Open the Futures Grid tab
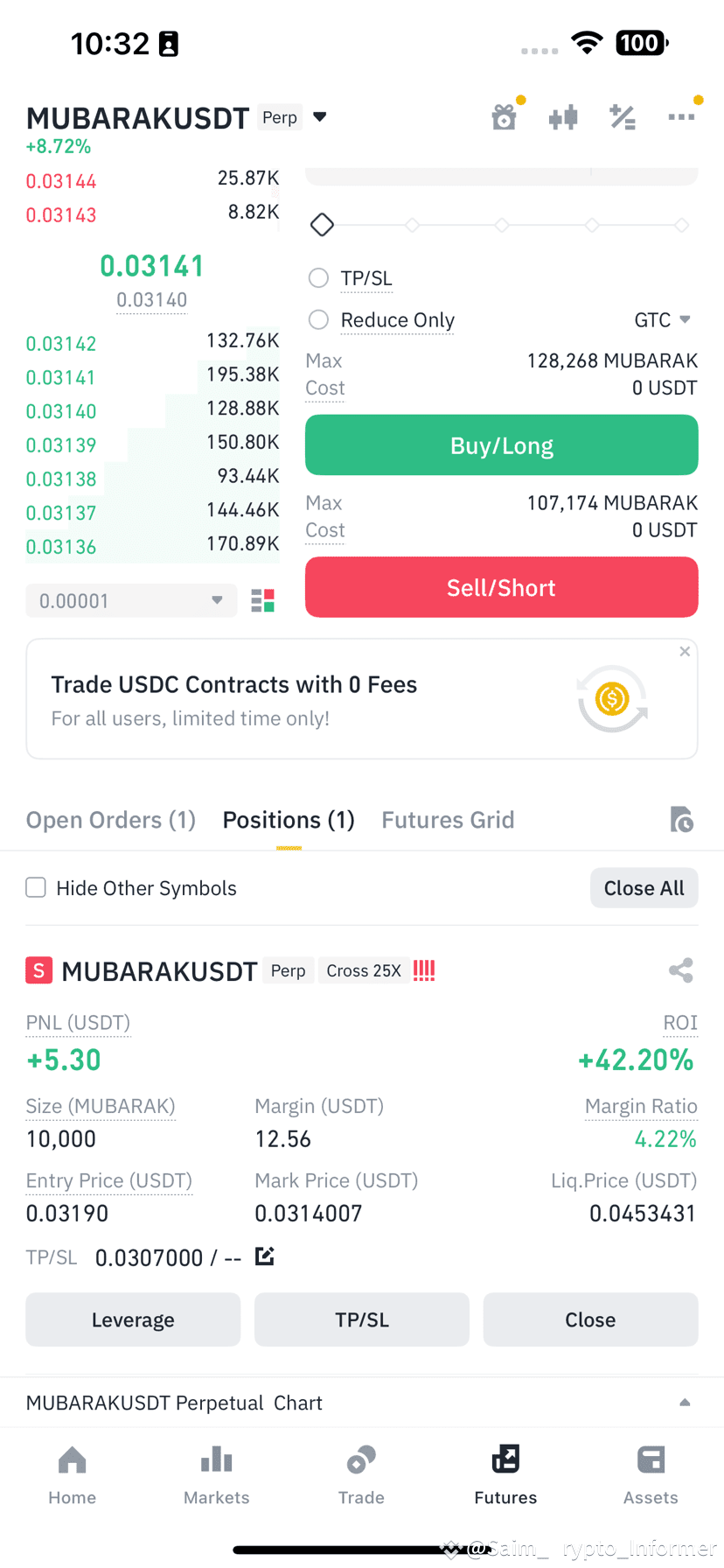The height and width of the screenshot is (1568, 724). (x=448, y=819)
